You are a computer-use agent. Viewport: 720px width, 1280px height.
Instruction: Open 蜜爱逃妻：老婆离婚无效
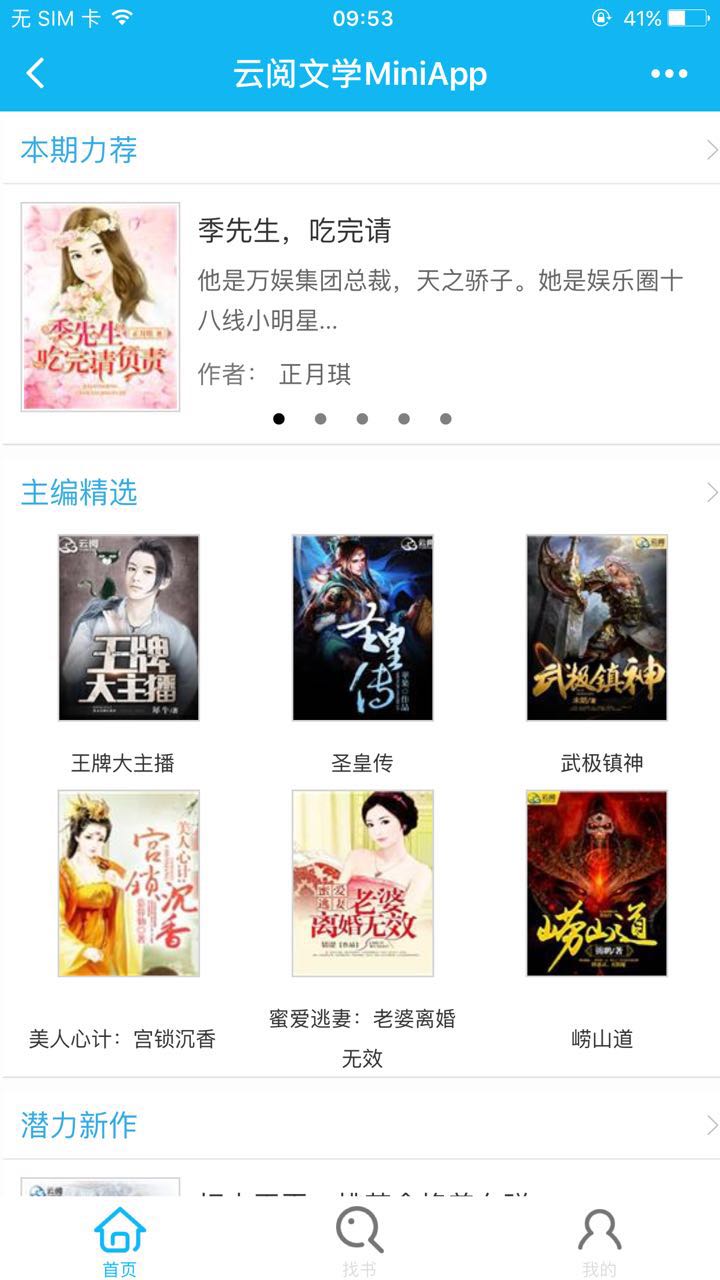pyautogui.click(x=362, y=884)
